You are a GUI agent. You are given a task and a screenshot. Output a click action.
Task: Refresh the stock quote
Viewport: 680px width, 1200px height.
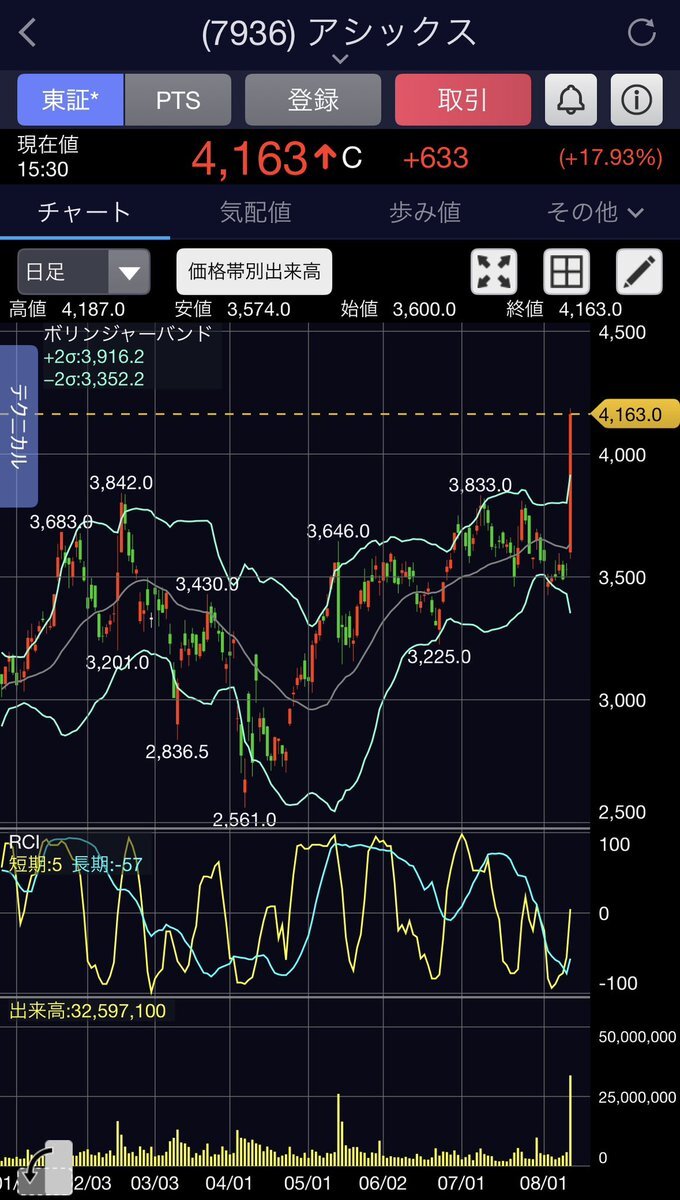click(x=641, y=32)
